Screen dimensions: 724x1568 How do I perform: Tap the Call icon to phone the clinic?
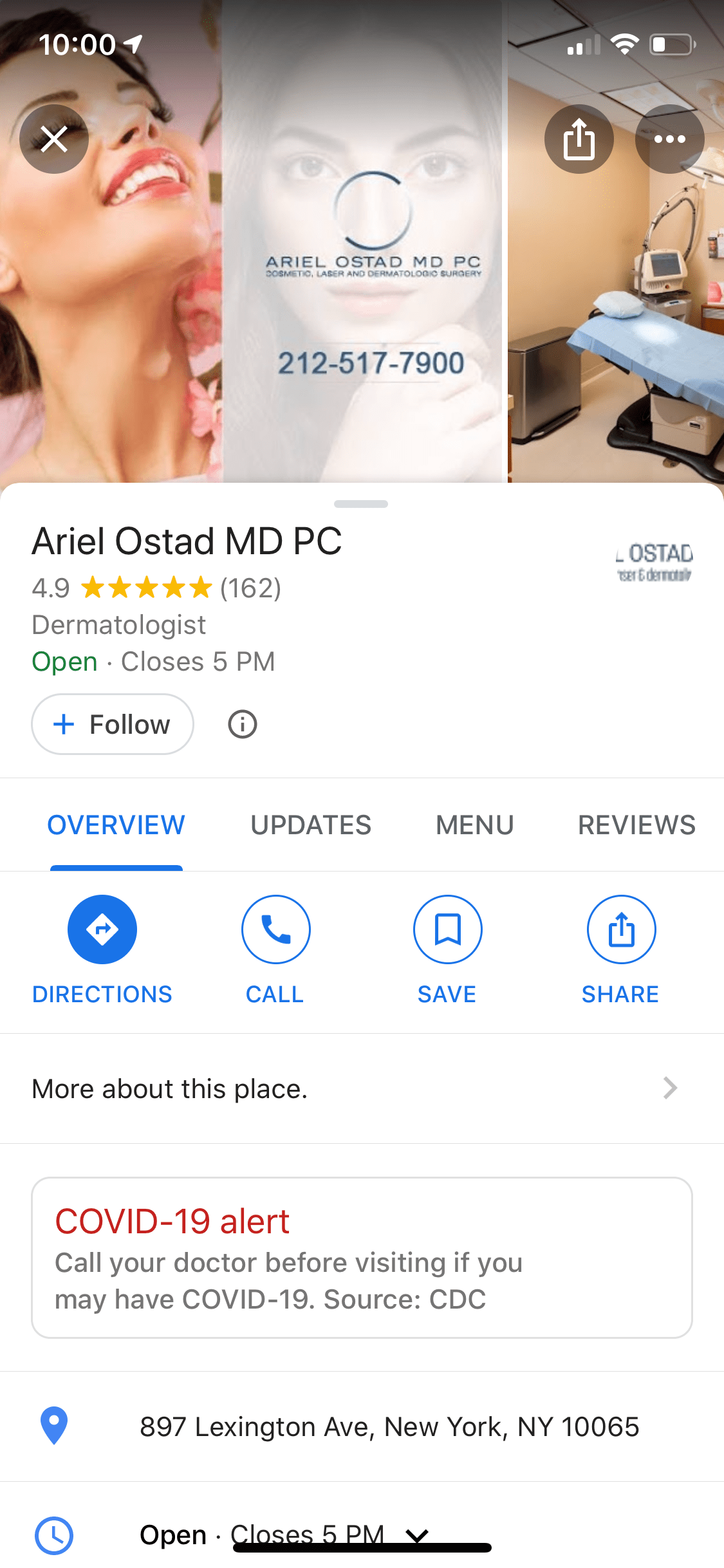[x=275, y=929]
